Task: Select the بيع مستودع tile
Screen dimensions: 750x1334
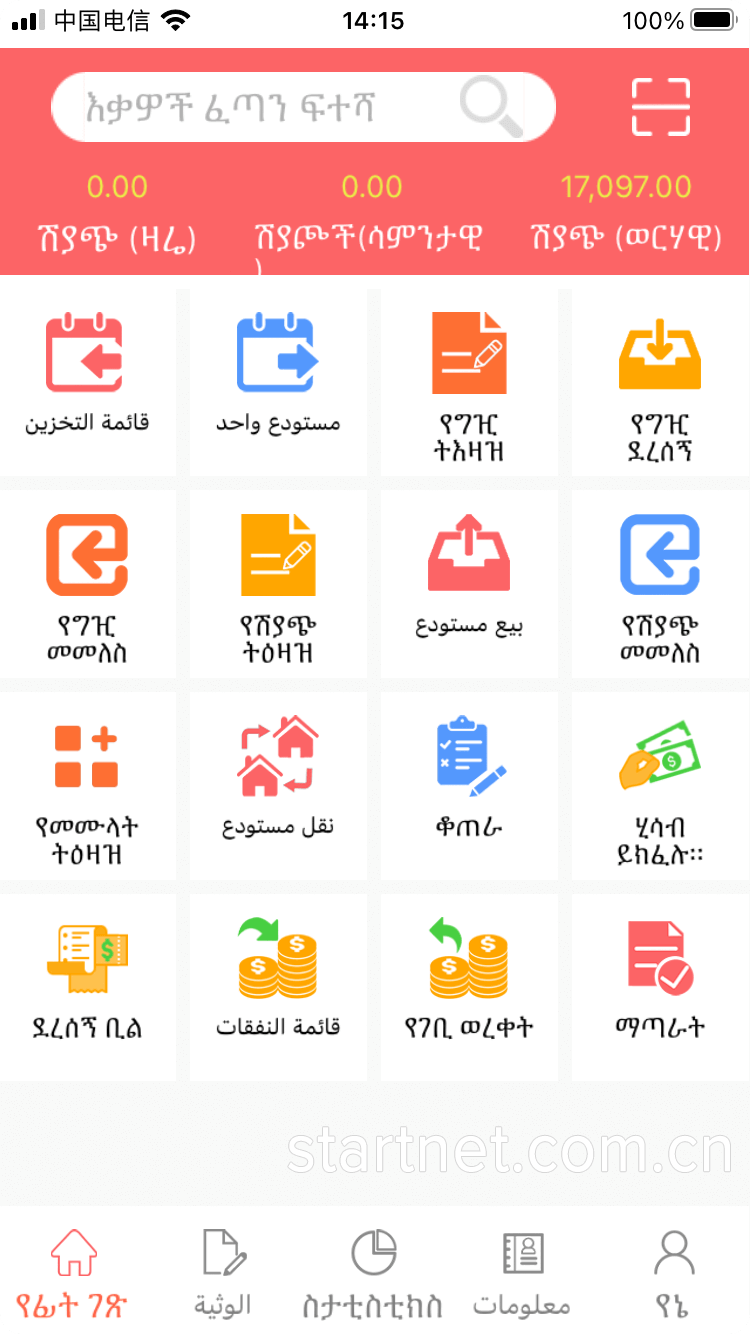Action: coord(469,585)
